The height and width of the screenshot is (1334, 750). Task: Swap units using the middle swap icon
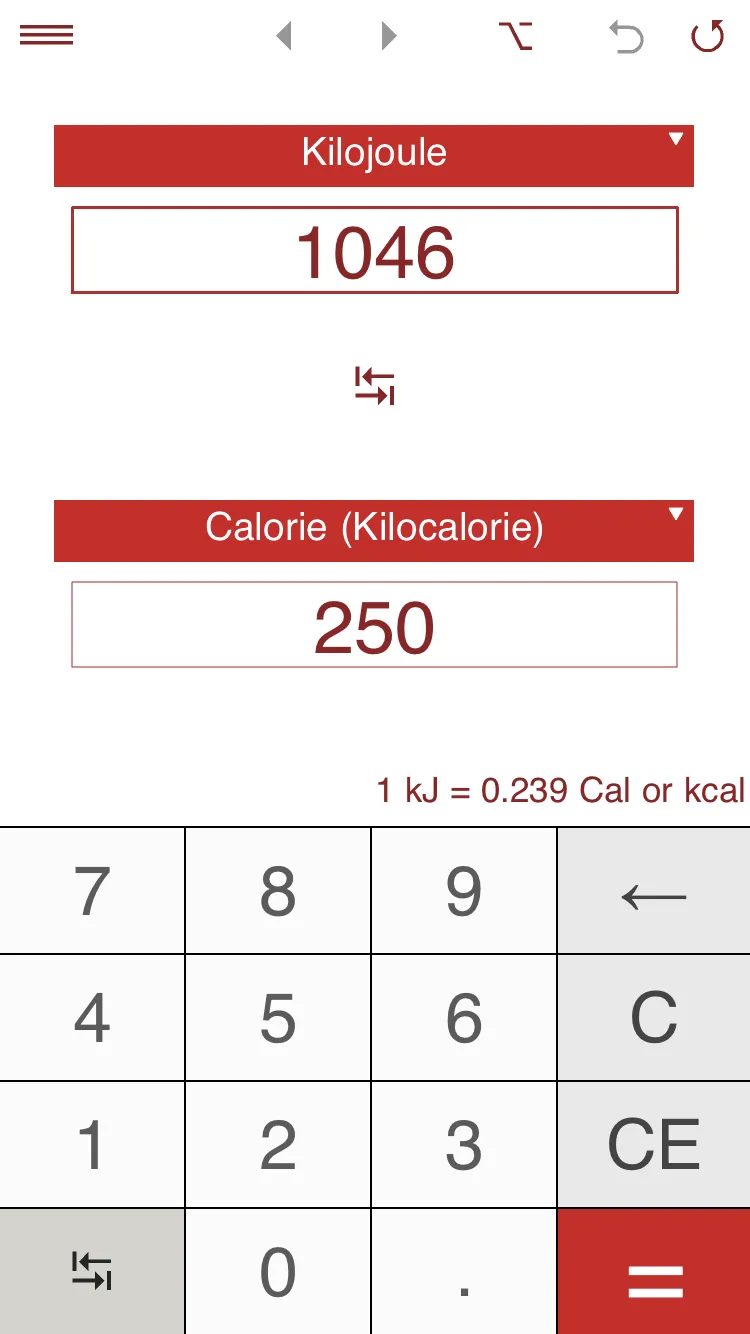375,385
